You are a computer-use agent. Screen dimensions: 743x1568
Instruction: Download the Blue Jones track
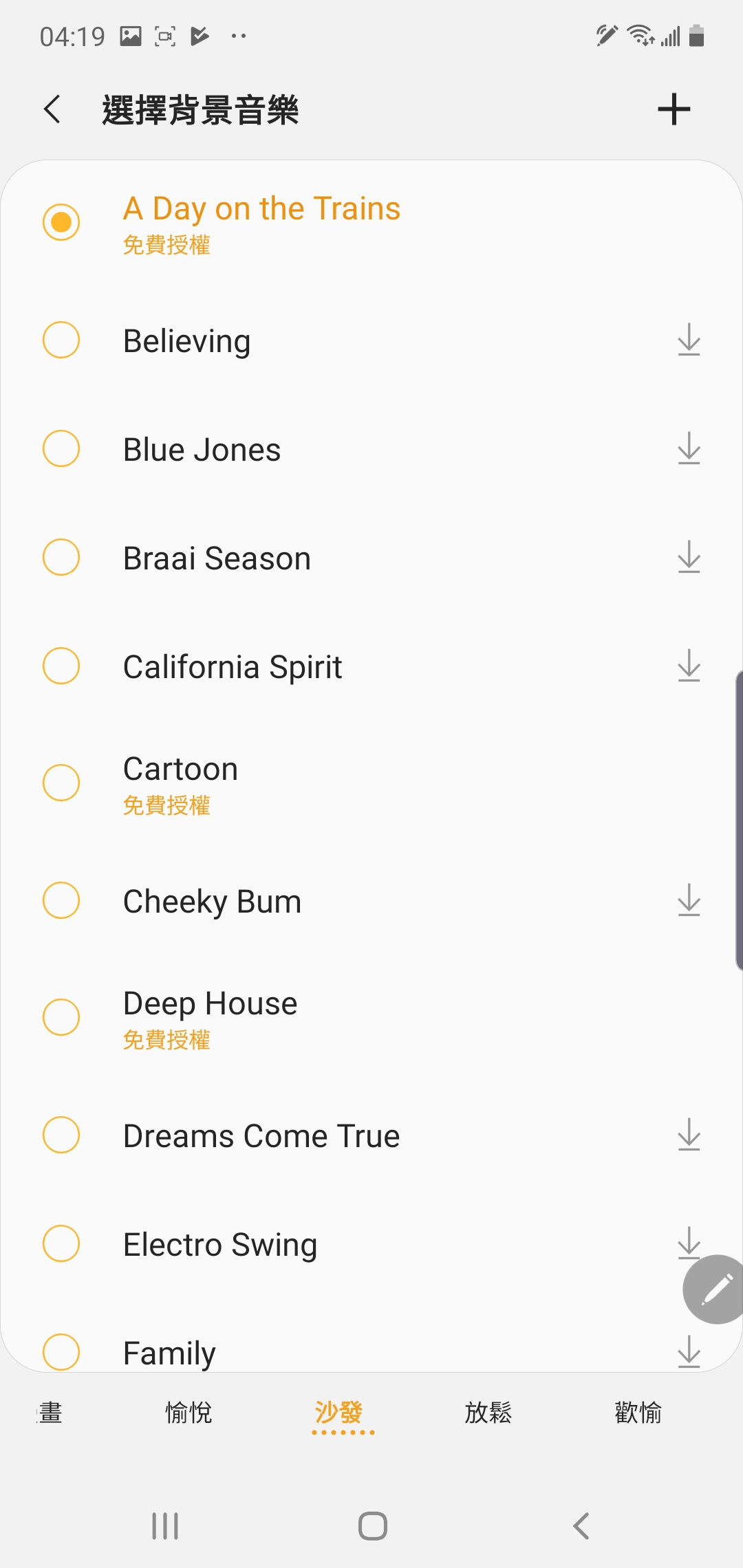point(689,448)
